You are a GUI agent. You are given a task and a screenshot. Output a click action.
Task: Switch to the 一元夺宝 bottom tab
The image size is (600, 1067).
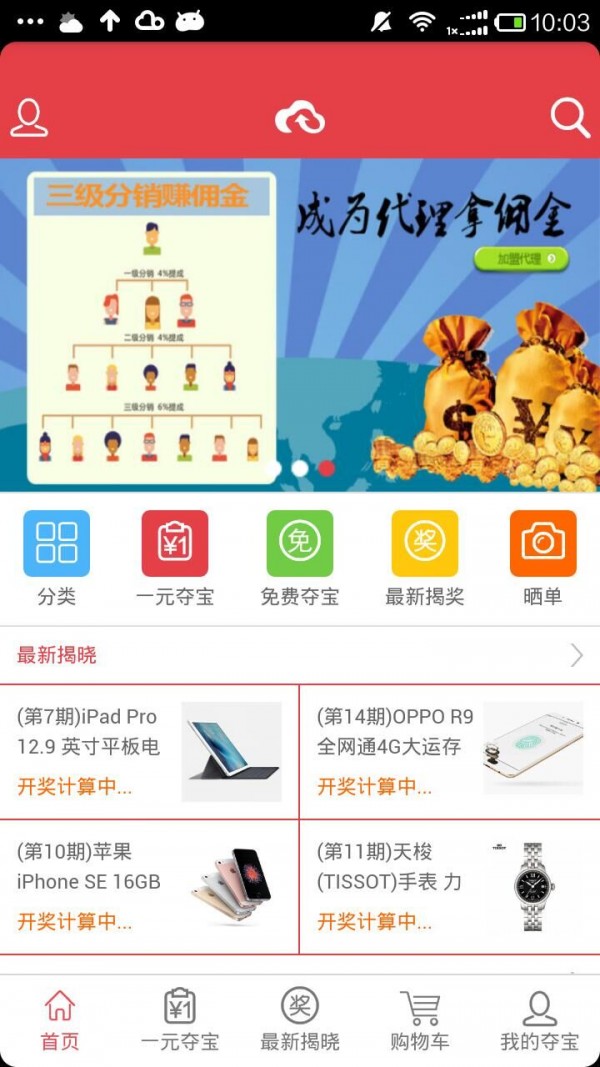[x=180, y=1020]
